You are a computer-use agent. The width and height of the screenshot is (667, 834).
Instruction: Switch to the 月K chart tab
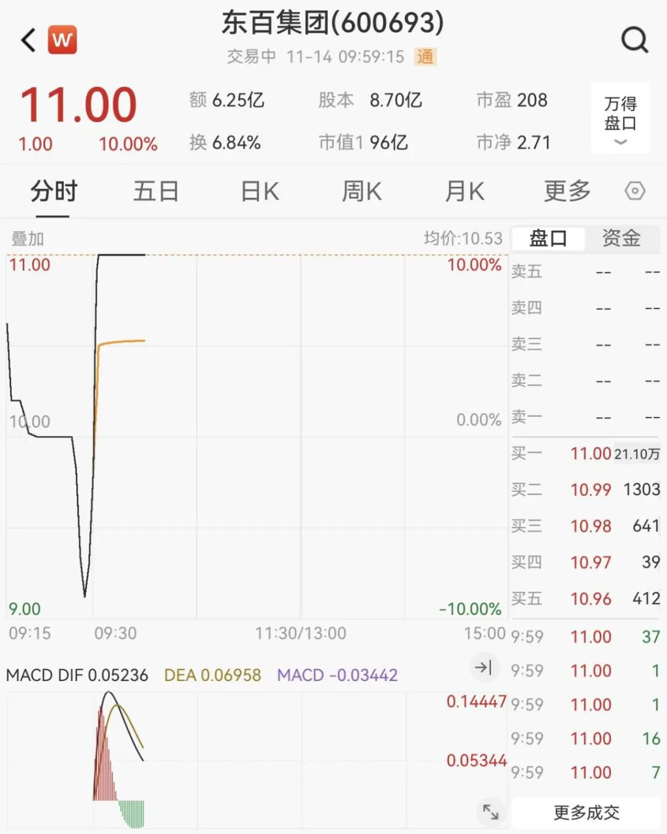pos(464,191)
